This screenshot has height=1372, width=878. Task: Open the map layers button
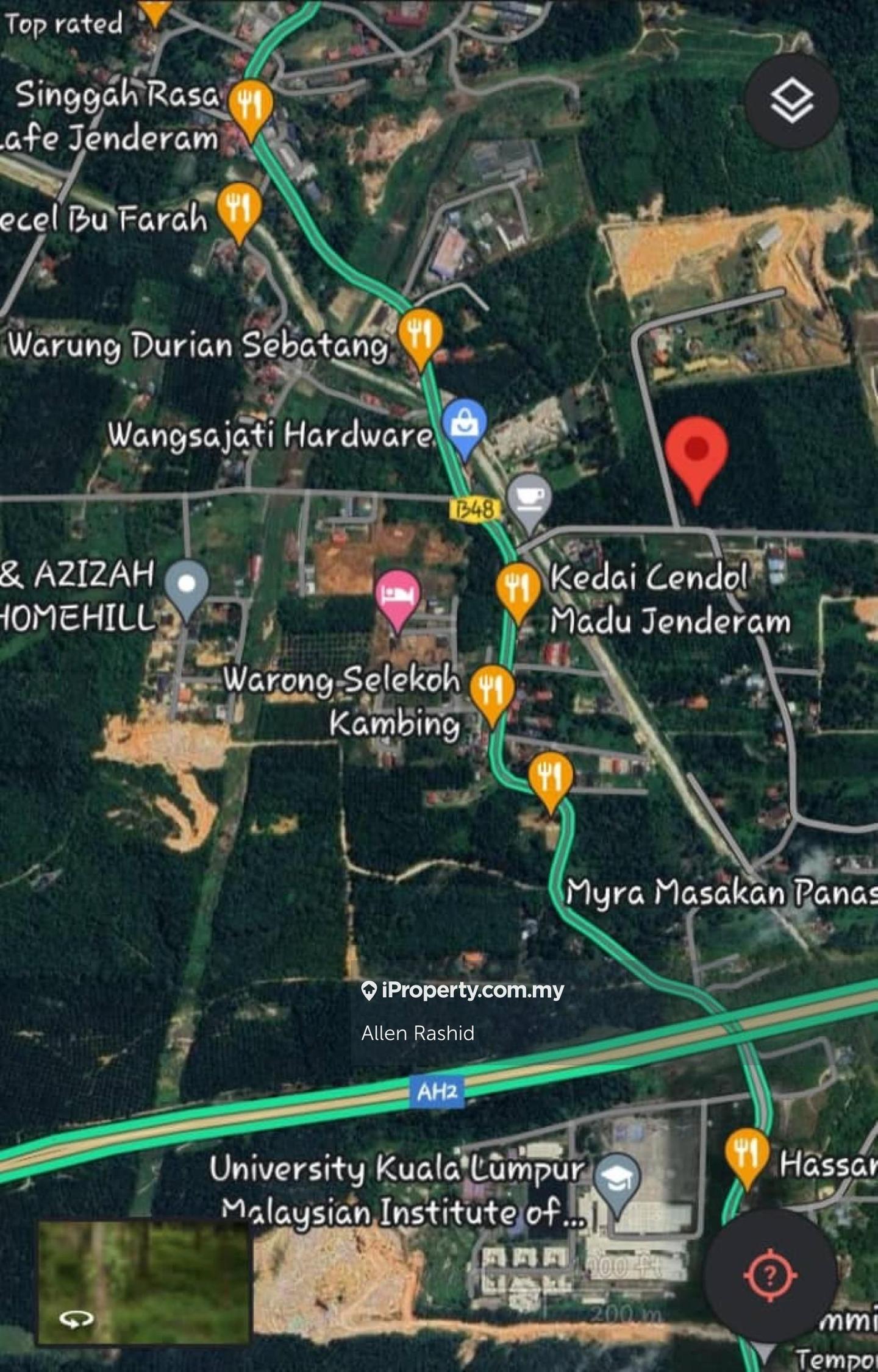tap(791, 102)
